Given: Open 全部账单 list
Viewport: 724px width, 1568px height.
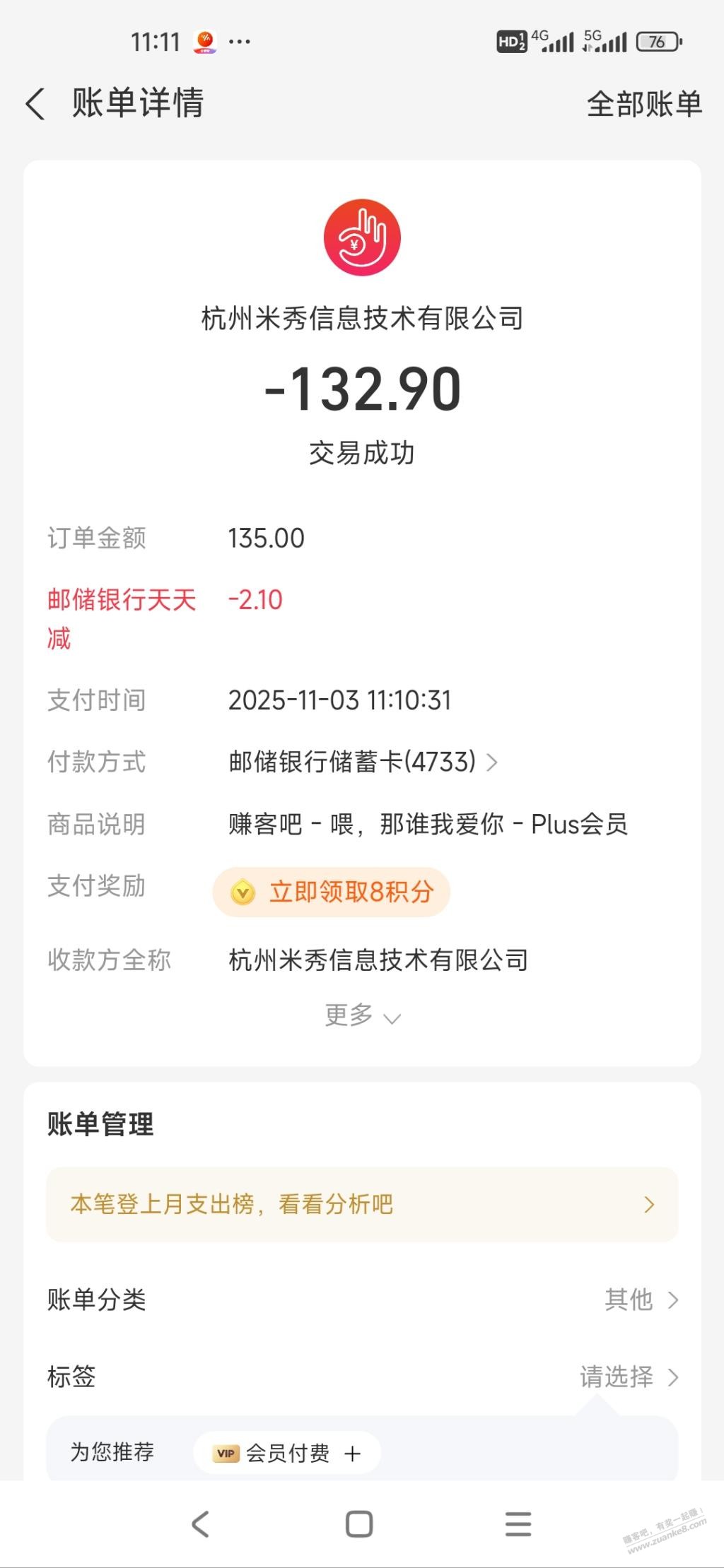Looking at the screenshot, I should (x=643, y=104).
